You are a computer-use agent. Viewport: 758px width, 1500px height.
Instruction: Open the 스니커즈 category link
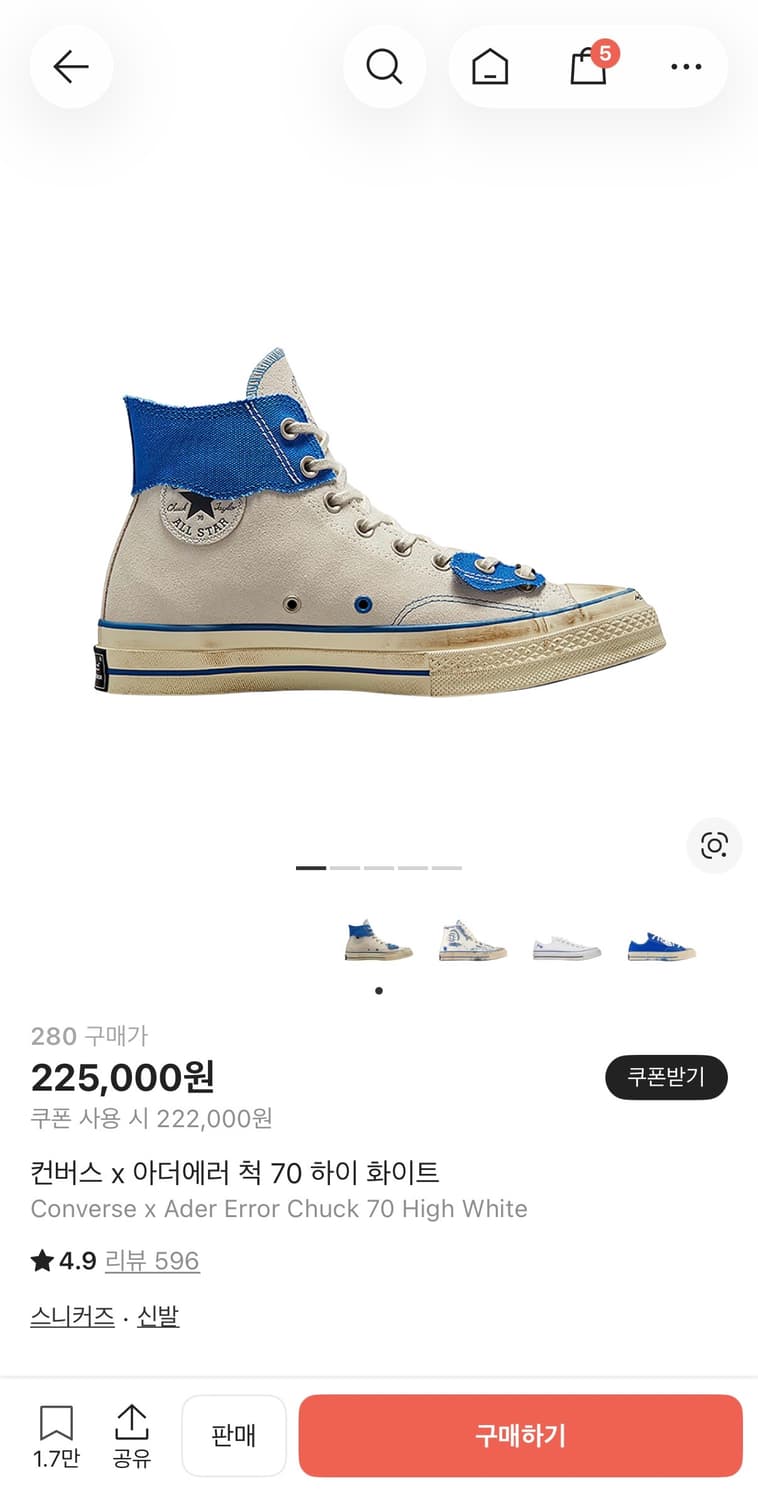(x=71, y=1317)
